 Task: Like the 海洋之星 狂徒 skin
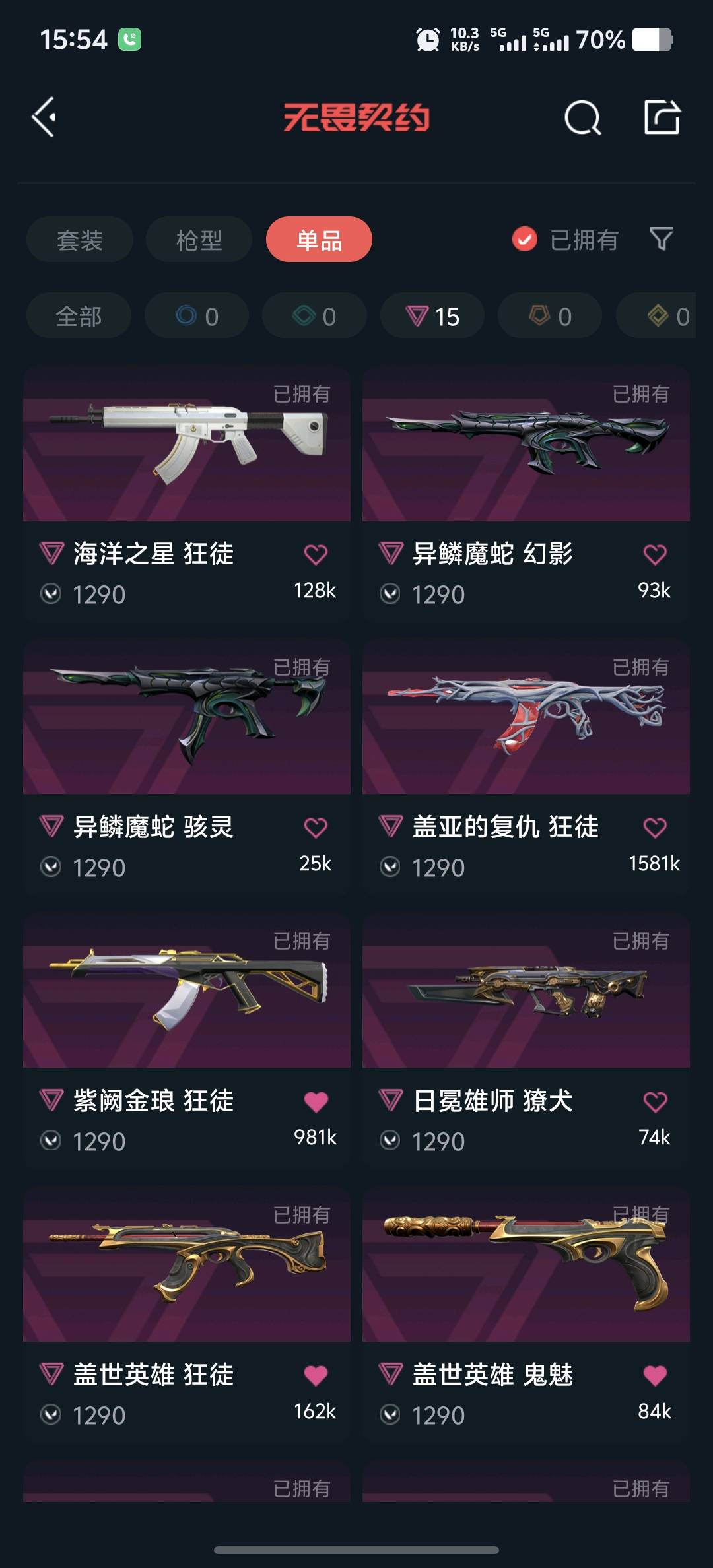316,554
